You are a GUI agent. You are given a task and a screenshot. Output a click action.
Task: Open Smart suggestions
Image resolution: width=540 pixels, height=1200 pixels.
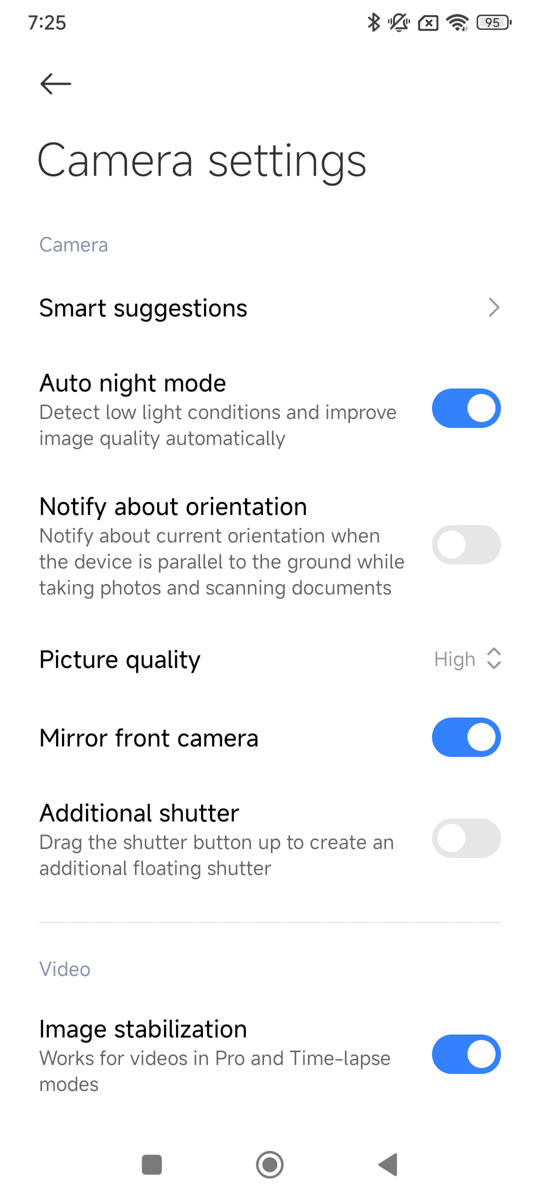(270, 308)
